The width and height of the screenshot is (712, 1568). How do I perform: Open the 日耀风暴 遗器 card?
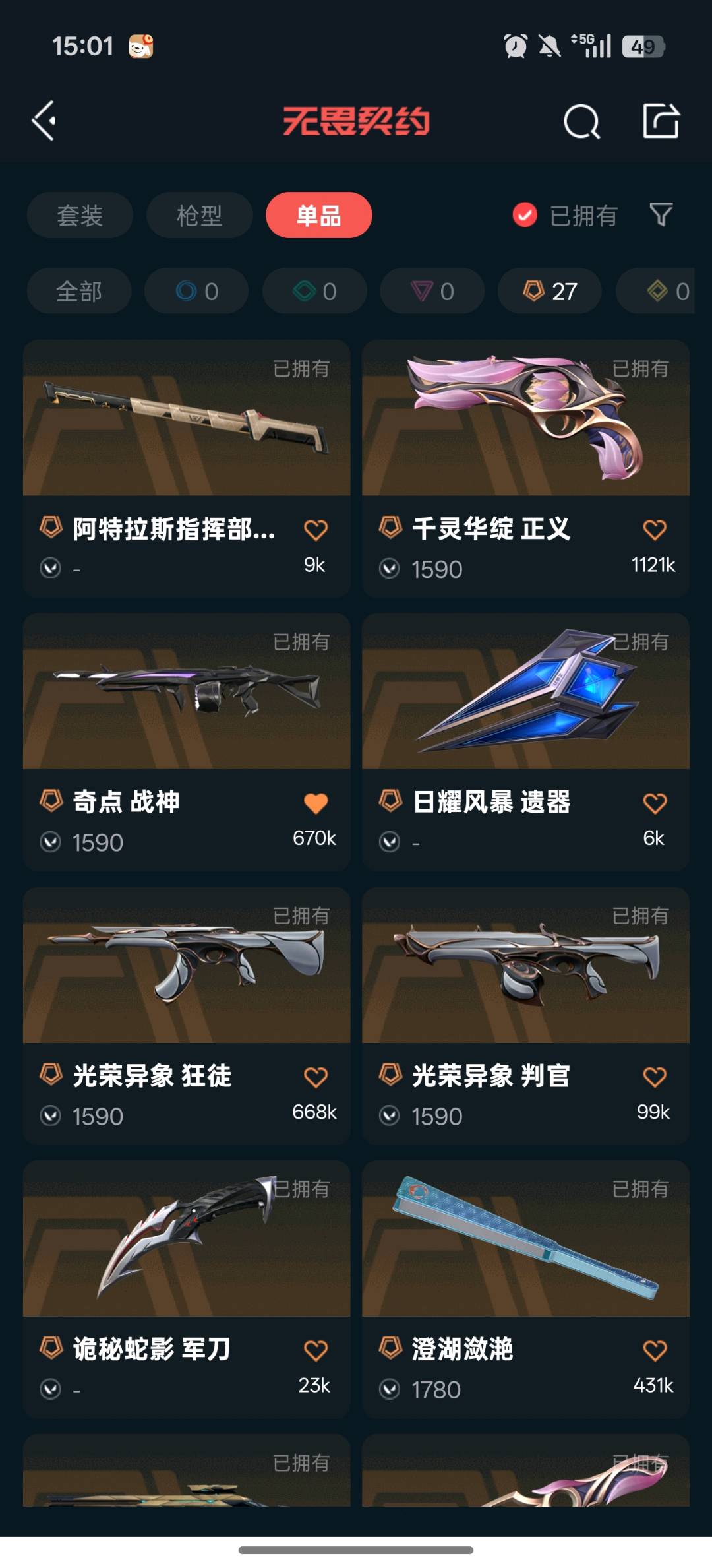(x=525, y=743)
